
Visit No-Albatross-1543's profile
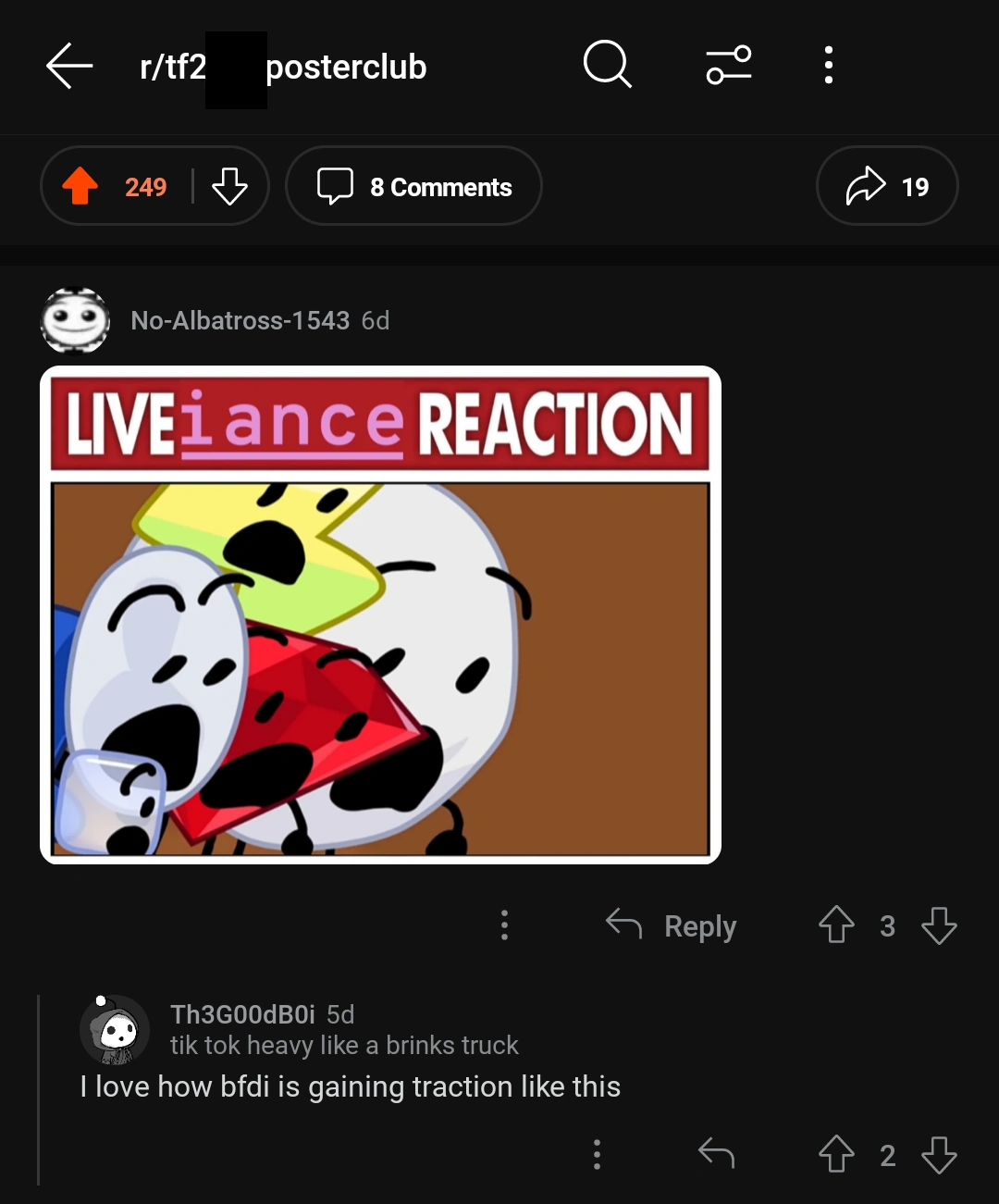(240, 321)
